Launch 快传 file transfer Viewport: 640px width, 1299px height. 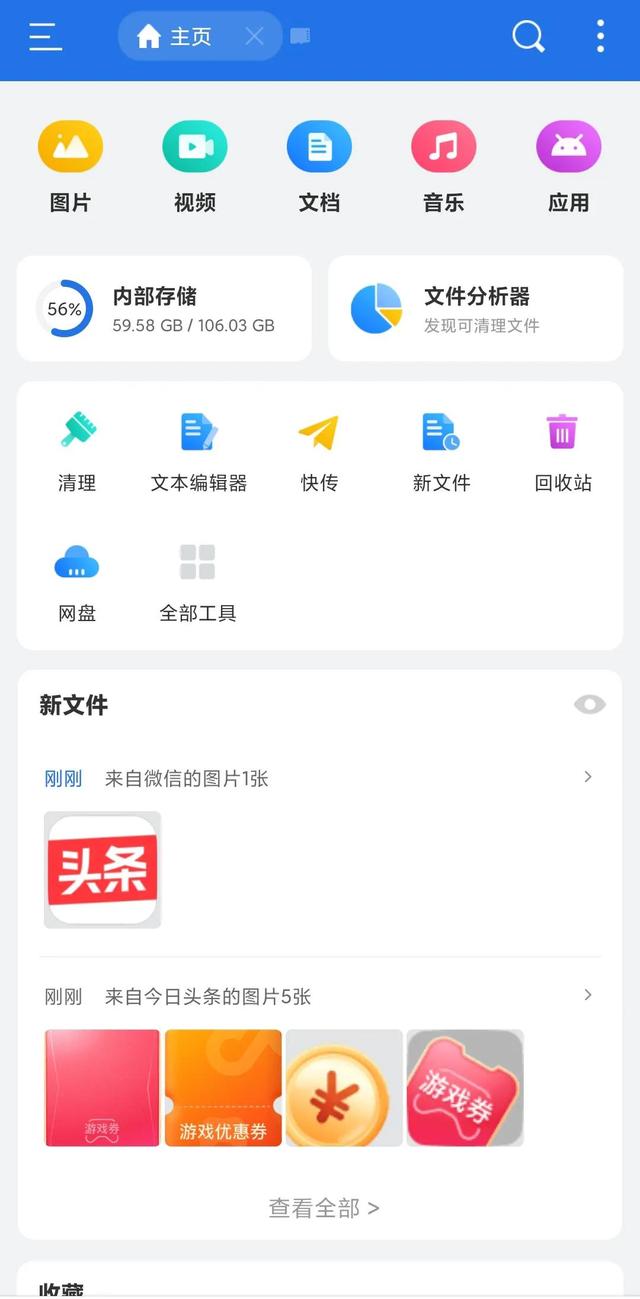coord(319,452)
